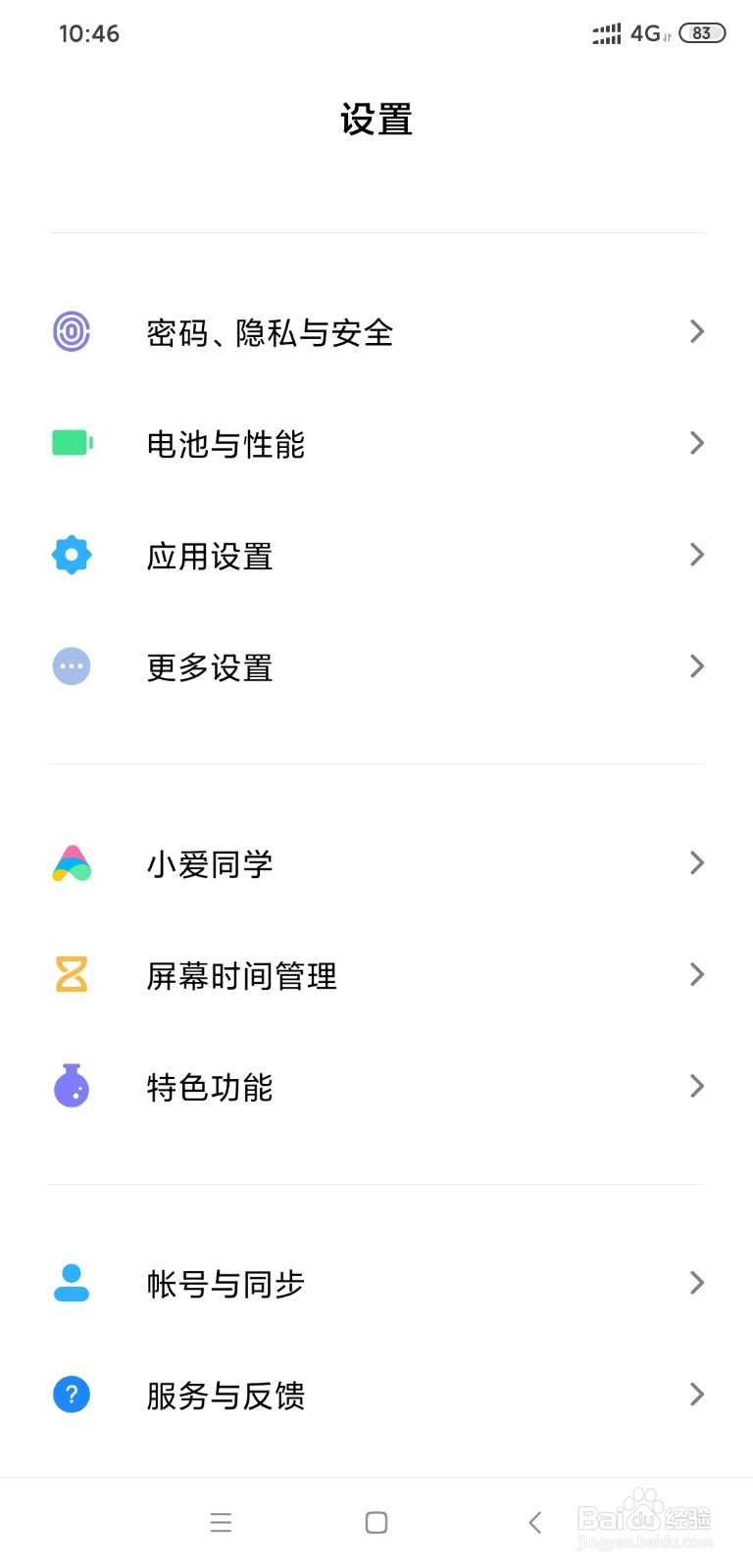Image resolution: width=753 pixels, height=1568 pixels.
Task: Open the 小爱同学 settings entry
Action: tap(376, 864)
